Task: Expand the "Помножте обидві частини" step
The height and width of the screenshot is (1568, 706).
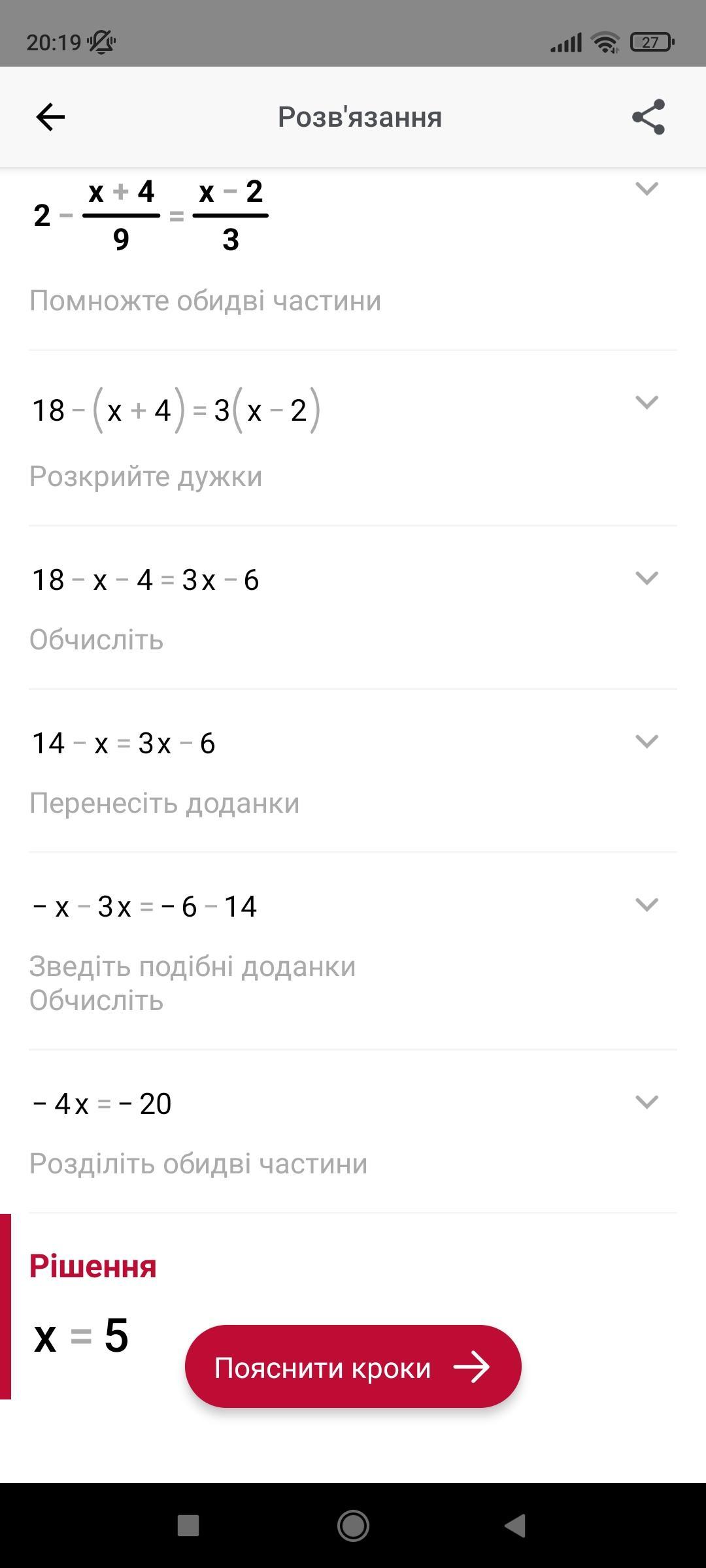Action: (647, 189)
